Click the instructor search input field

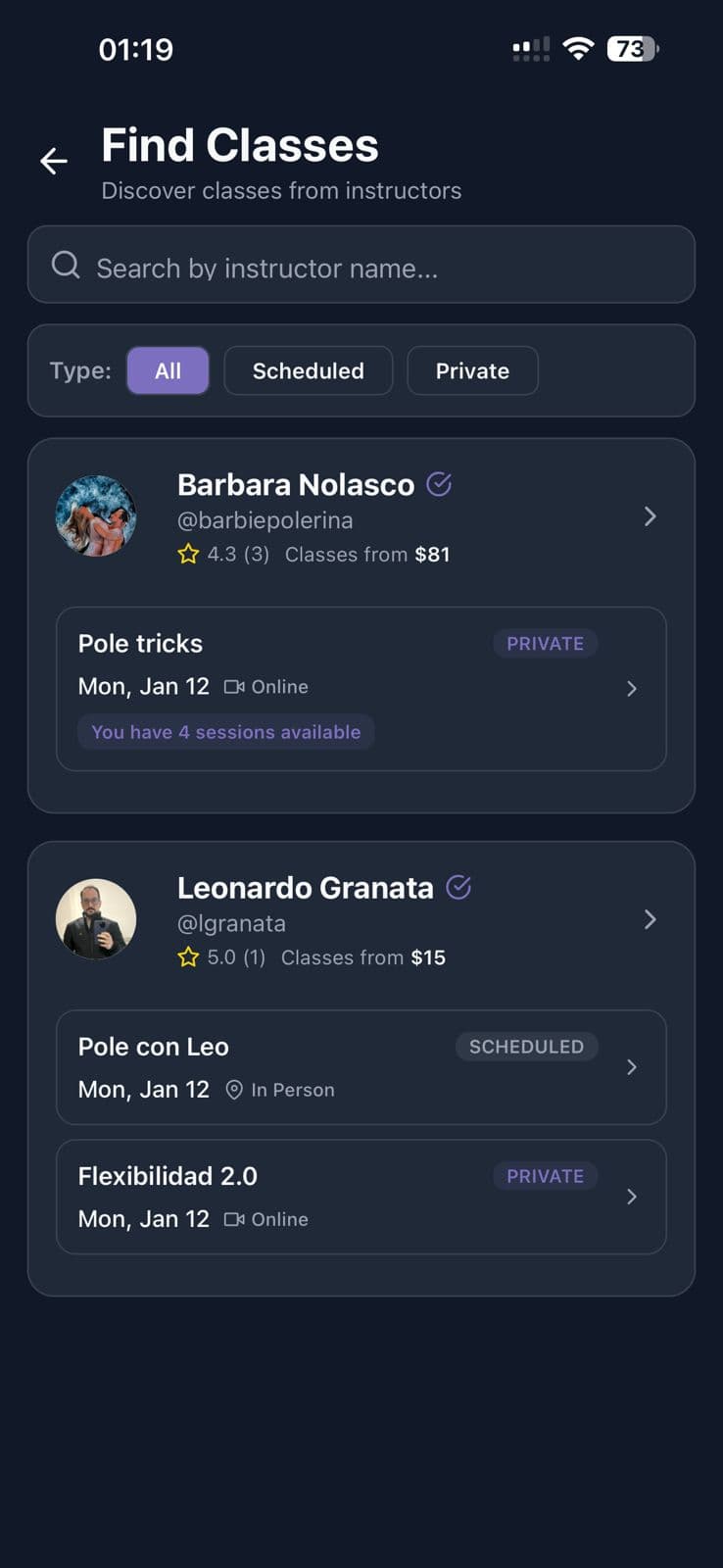(x=294, y=265)
